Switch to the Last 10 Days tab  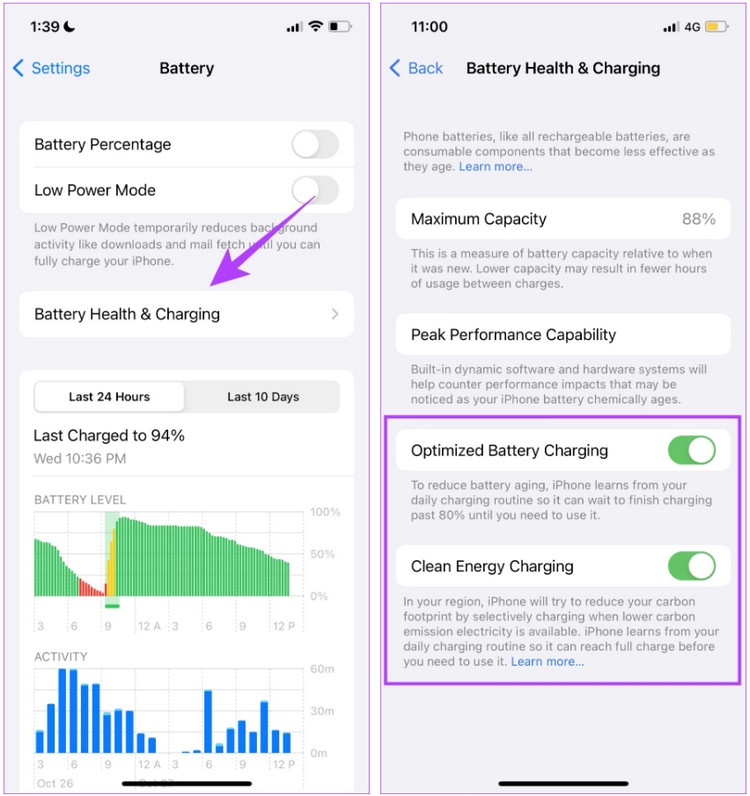(262, 397)
